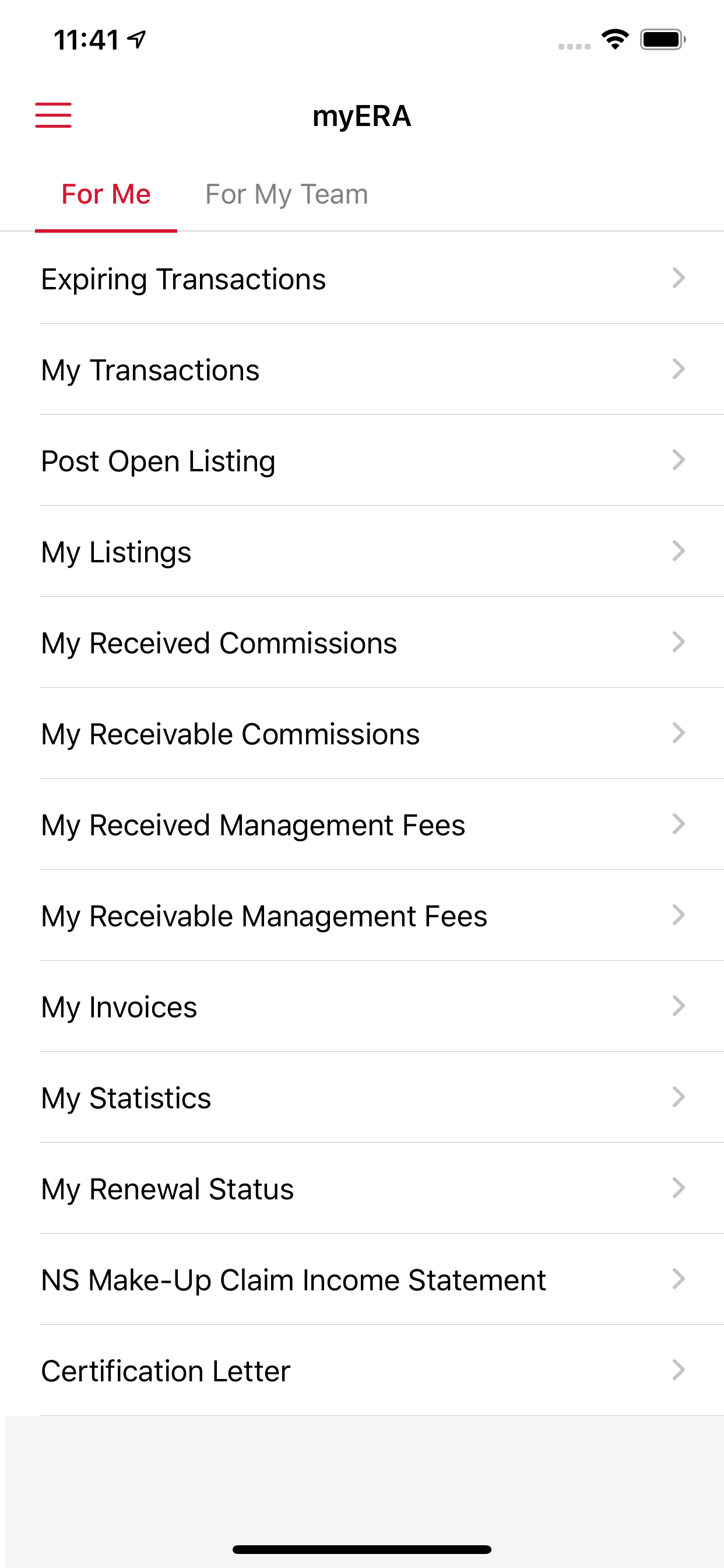View My Transactions
Screen dimensions: 724x1568
pos(362,369)
